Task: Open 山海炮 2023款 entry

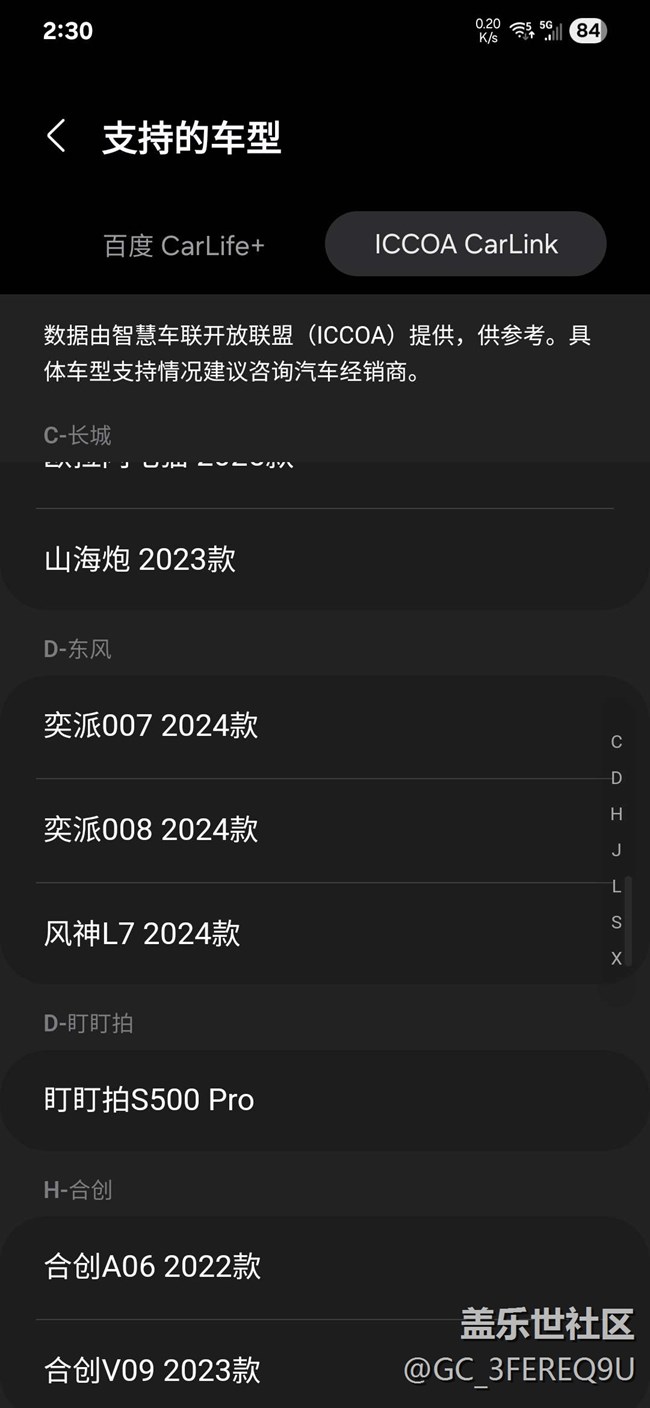Action: point(325,559)
